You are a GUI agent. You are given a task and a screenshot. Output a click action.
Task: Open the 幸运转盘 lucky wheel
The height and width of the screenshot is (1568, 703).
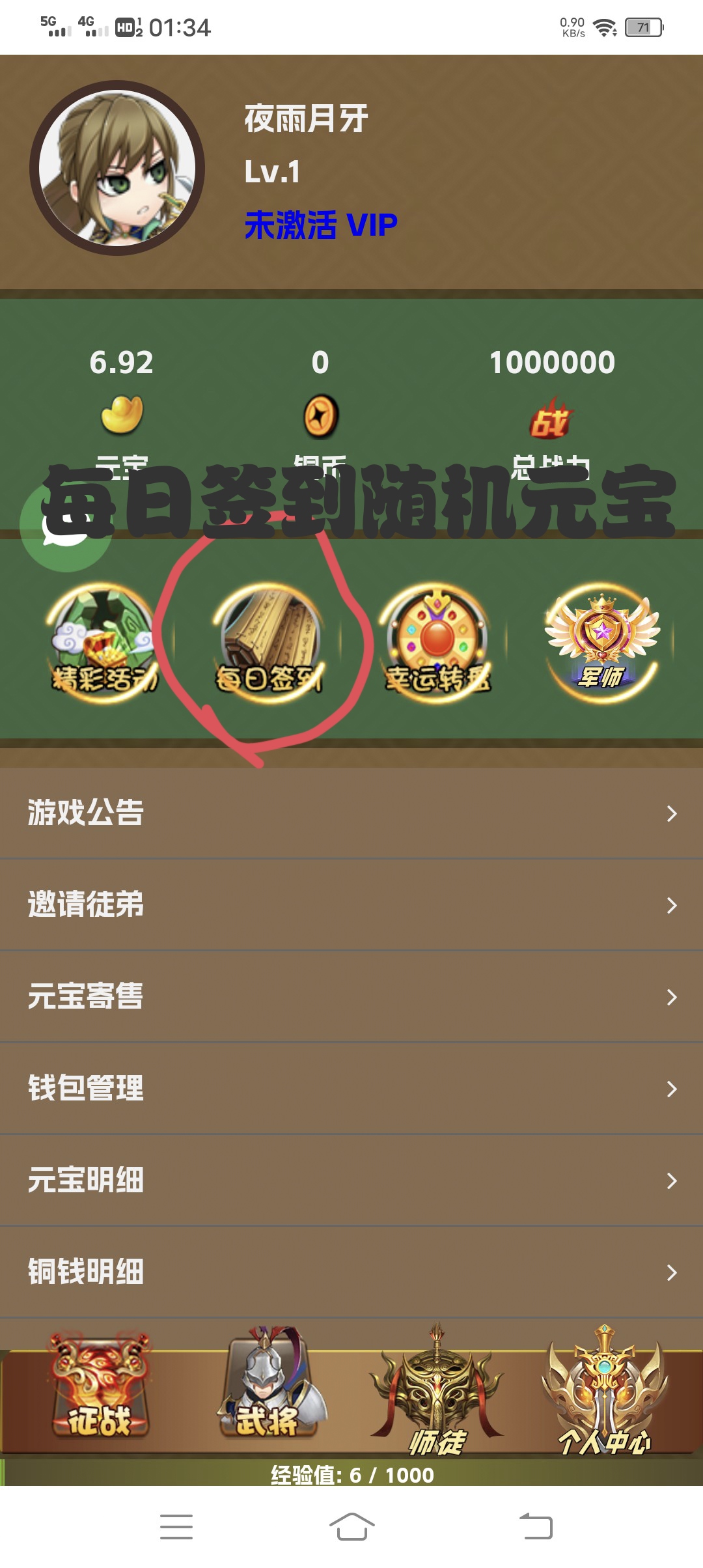436,641
